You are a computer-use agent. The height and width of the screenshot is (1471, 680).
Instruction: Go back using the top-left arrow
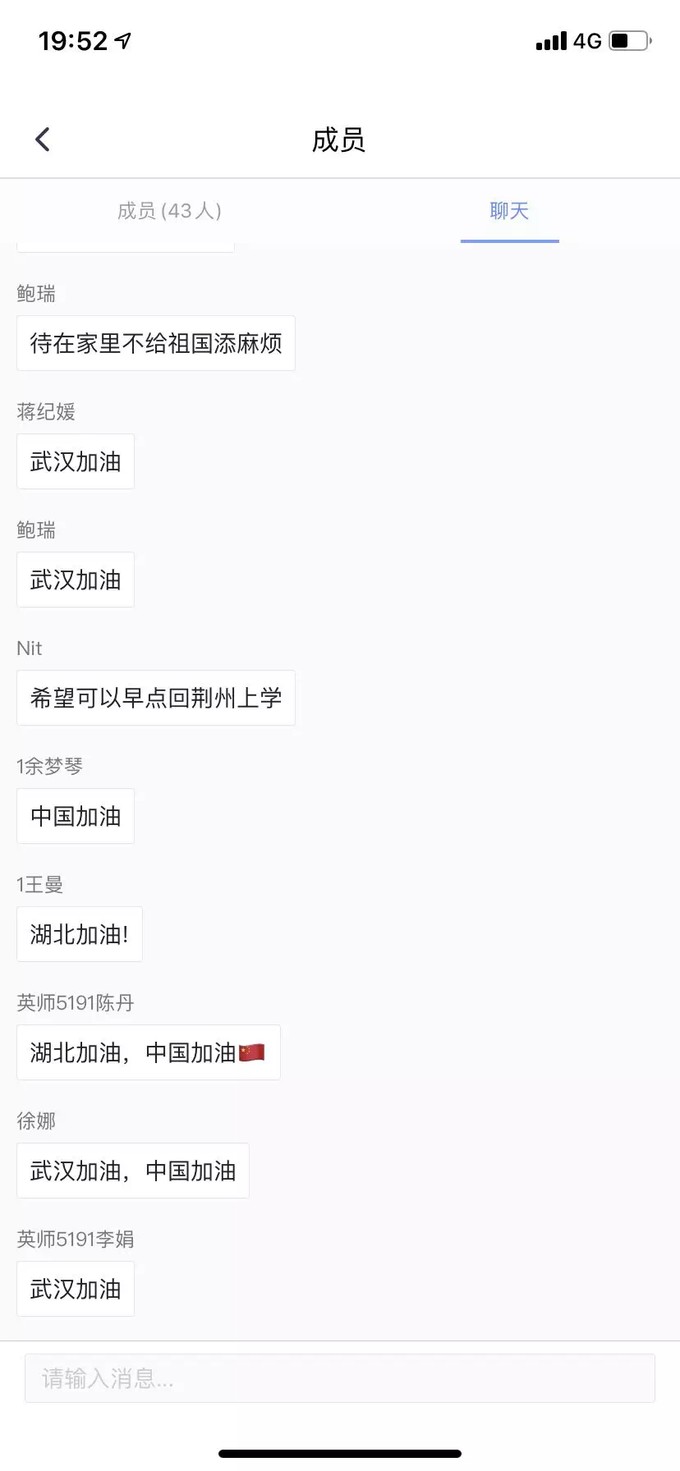click(42, 139)
